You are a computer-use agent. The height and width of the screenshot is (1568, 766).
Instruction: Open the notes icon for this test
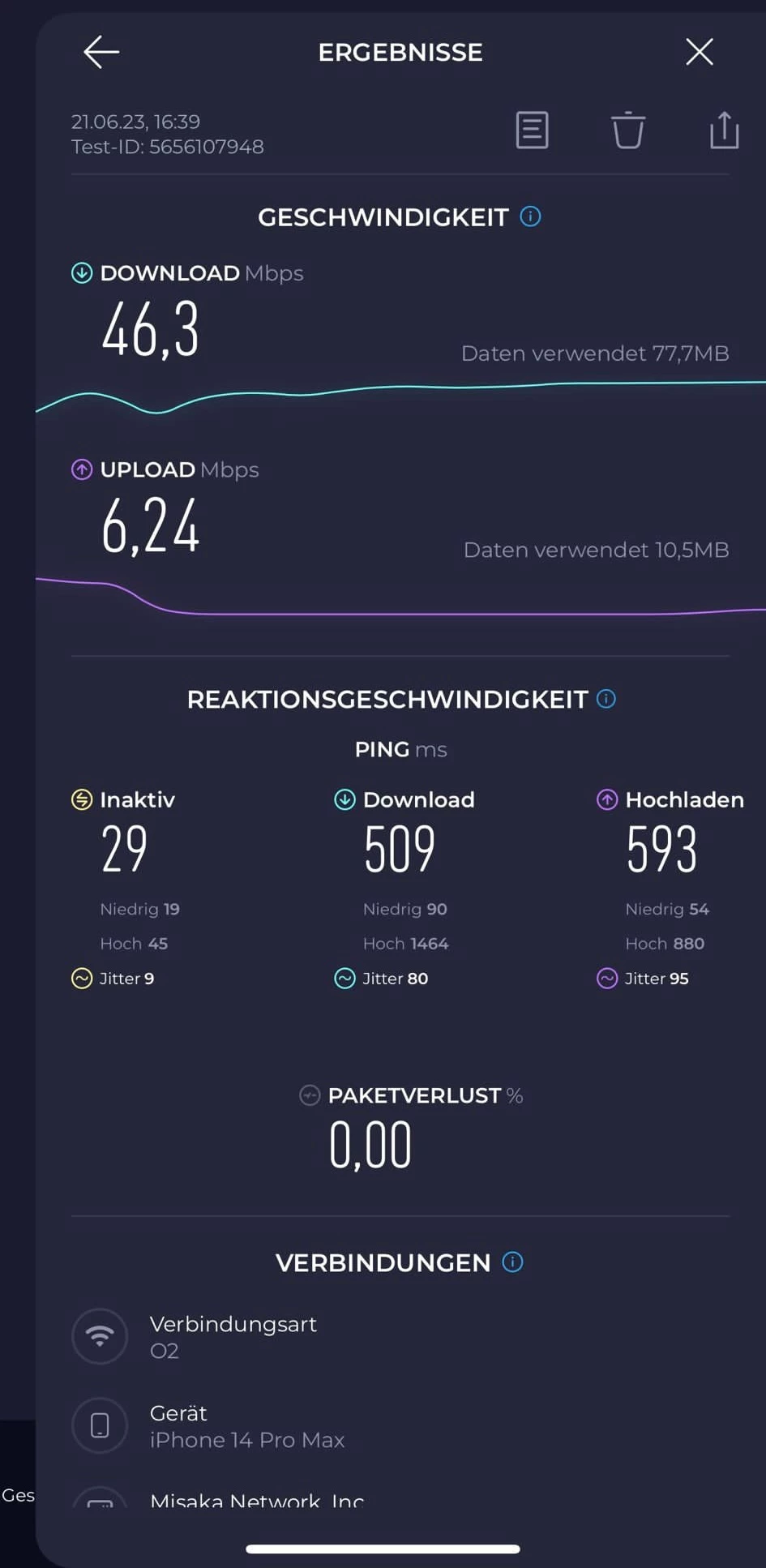click(532, 130)
